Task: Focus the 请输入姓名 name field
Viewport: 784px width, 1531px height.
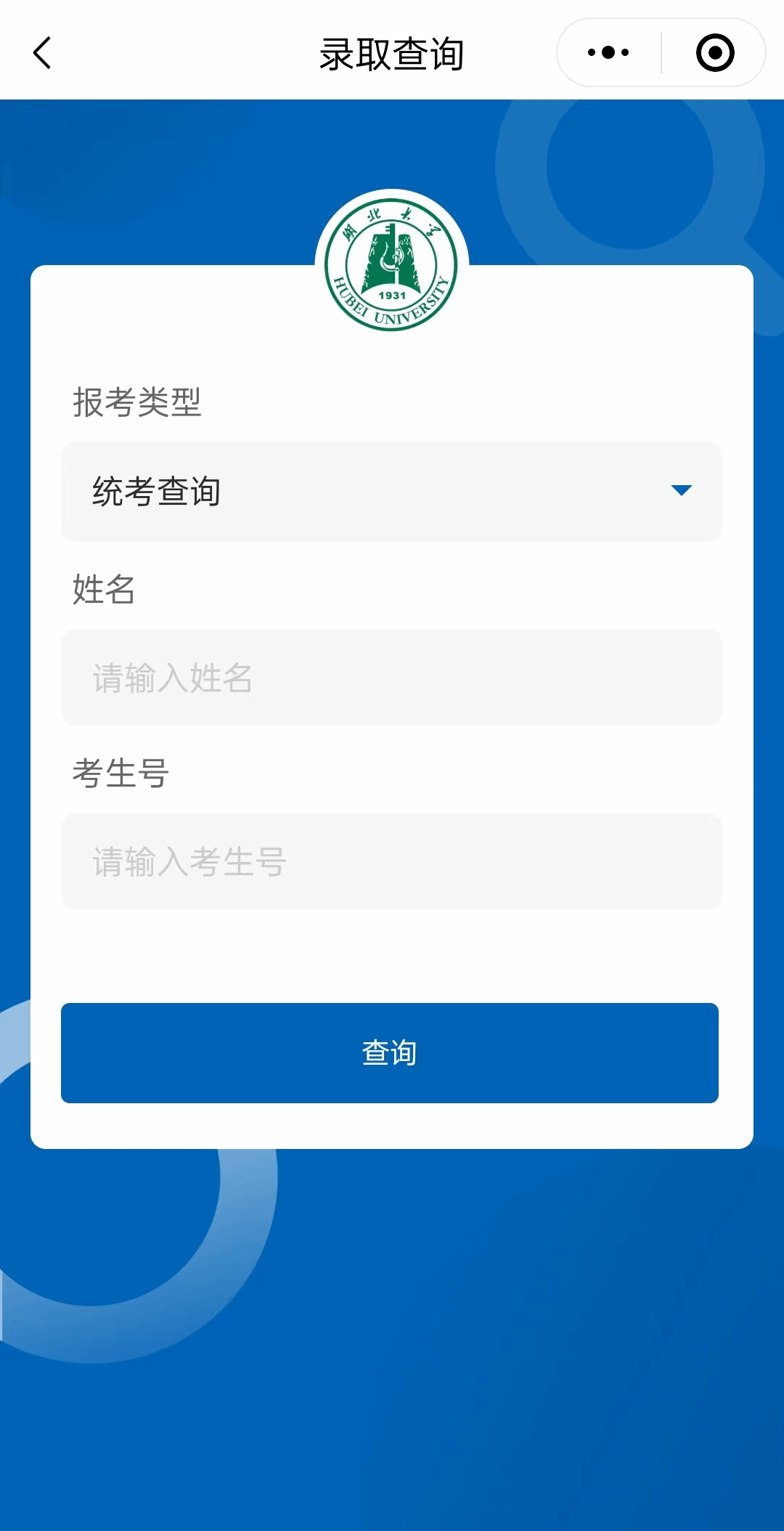Action: [x=392, y=678]
